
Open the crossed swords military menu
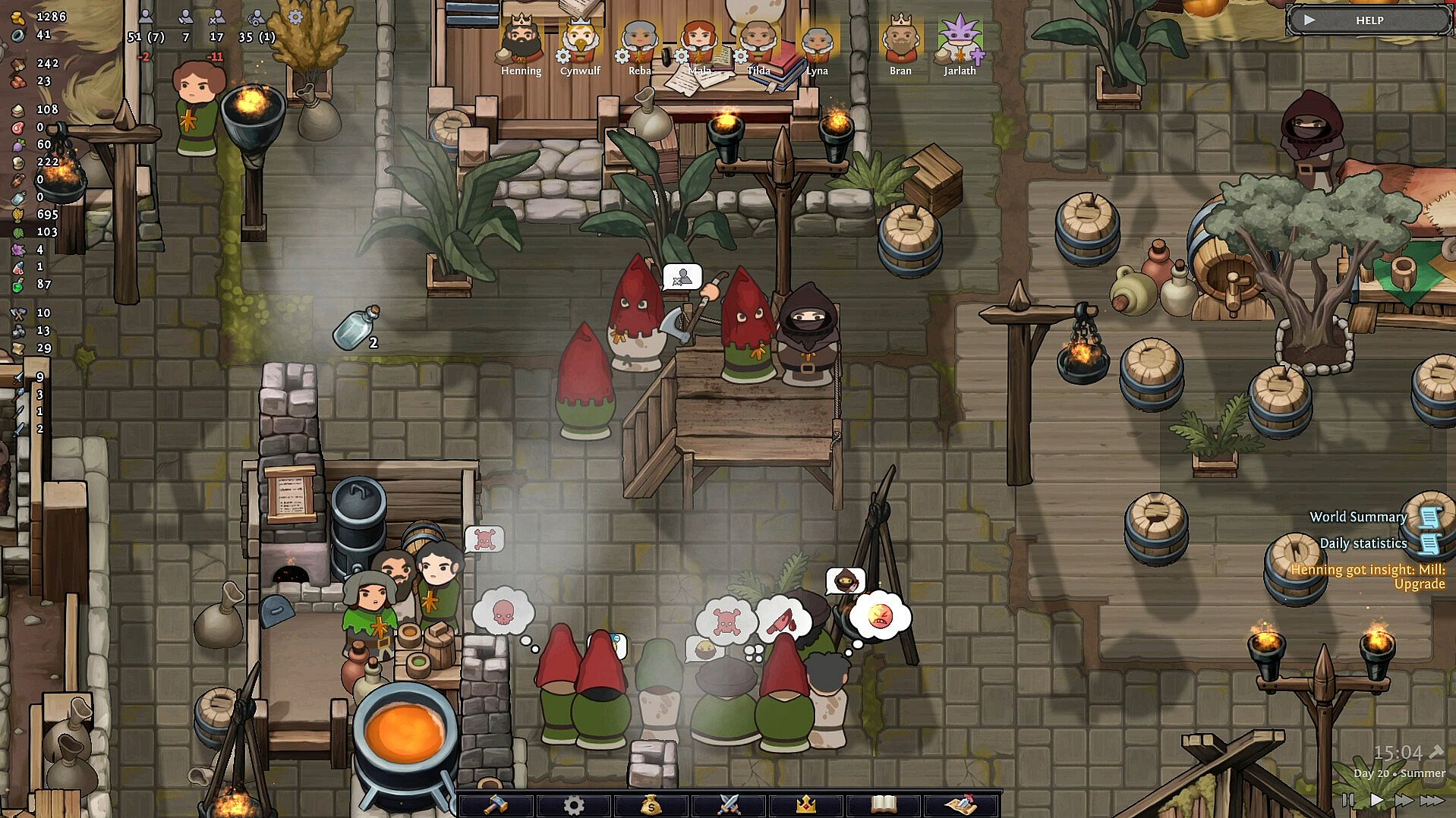point(729,804)
